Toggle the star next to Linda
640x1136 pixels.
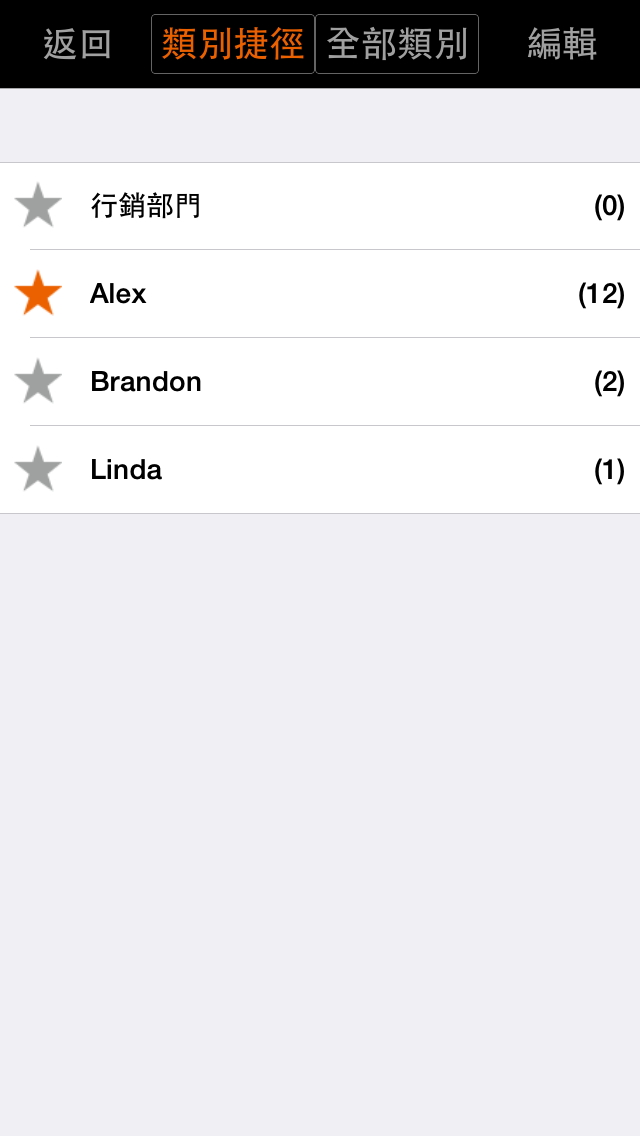click(x=39, y=470)
